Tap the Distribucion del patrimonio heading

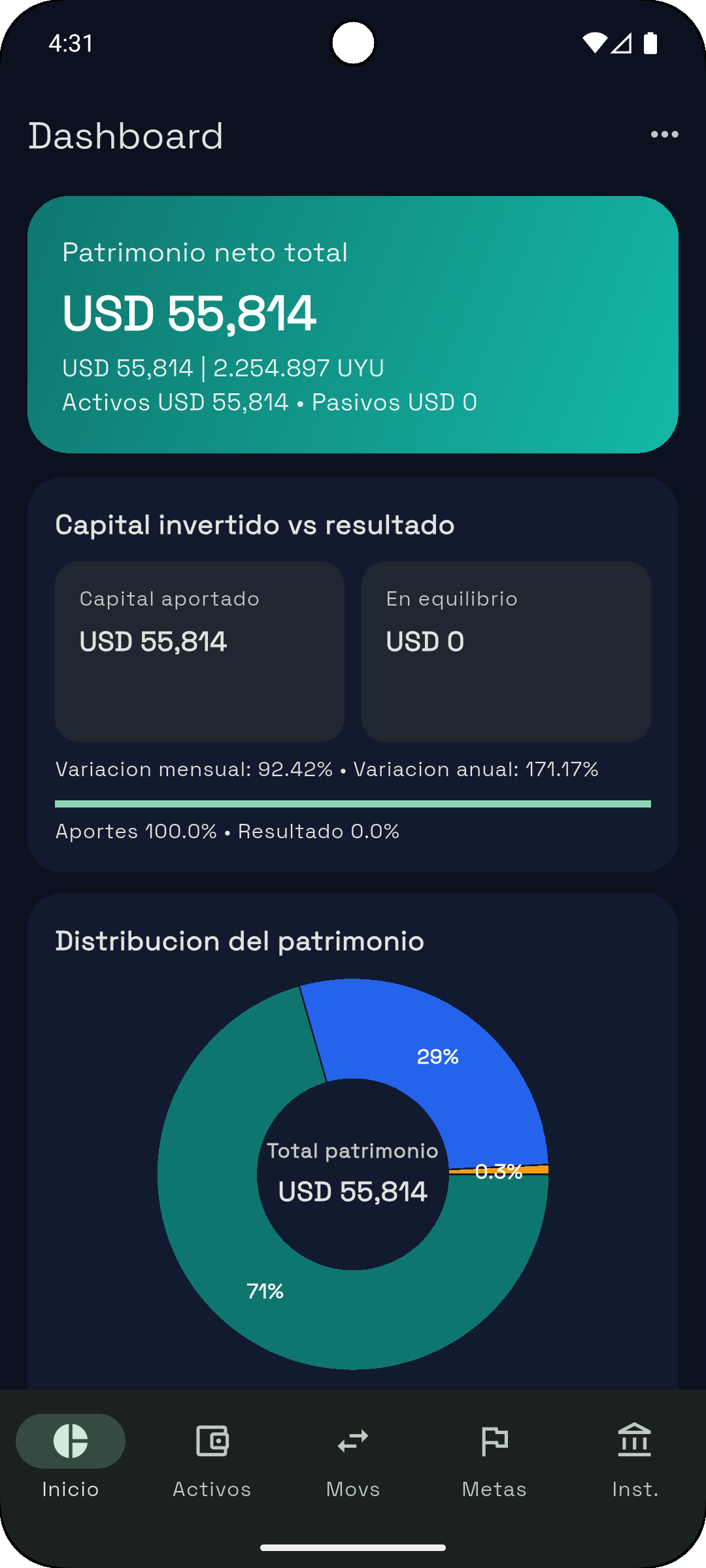pyautogui.click(x=240, y=941)
